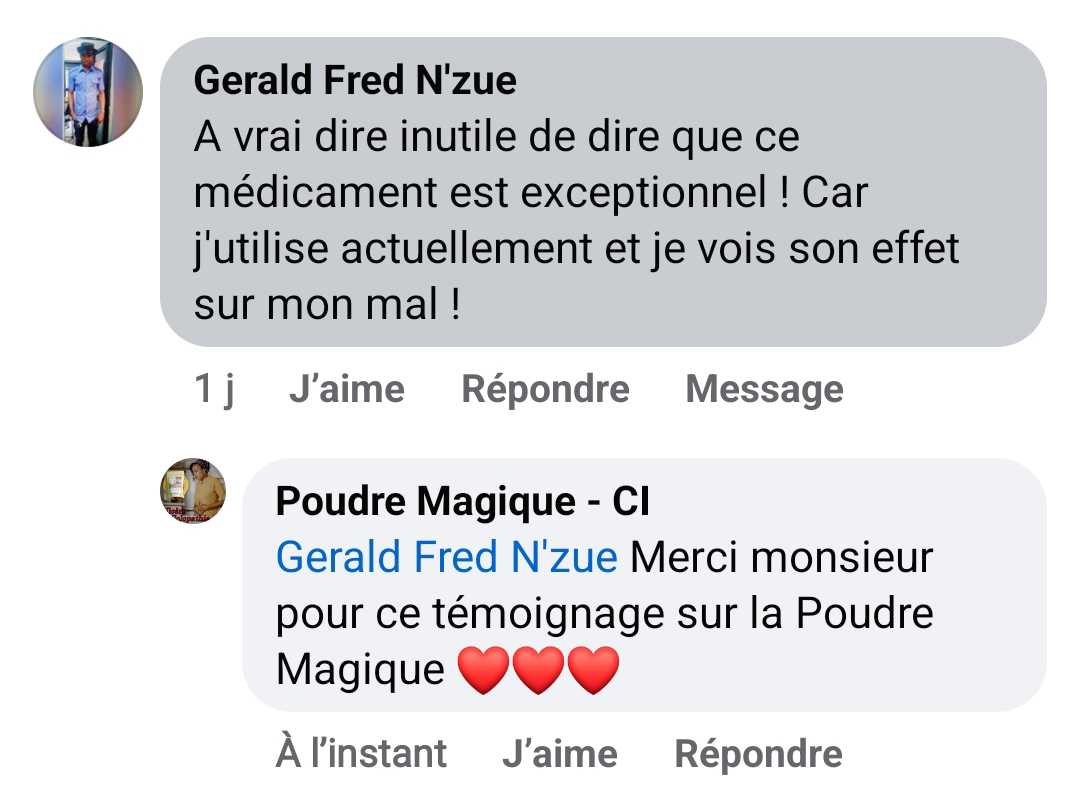Open Poudre Magique - CI profile picture
The image size is (1080, 796).
click(193, 492)
